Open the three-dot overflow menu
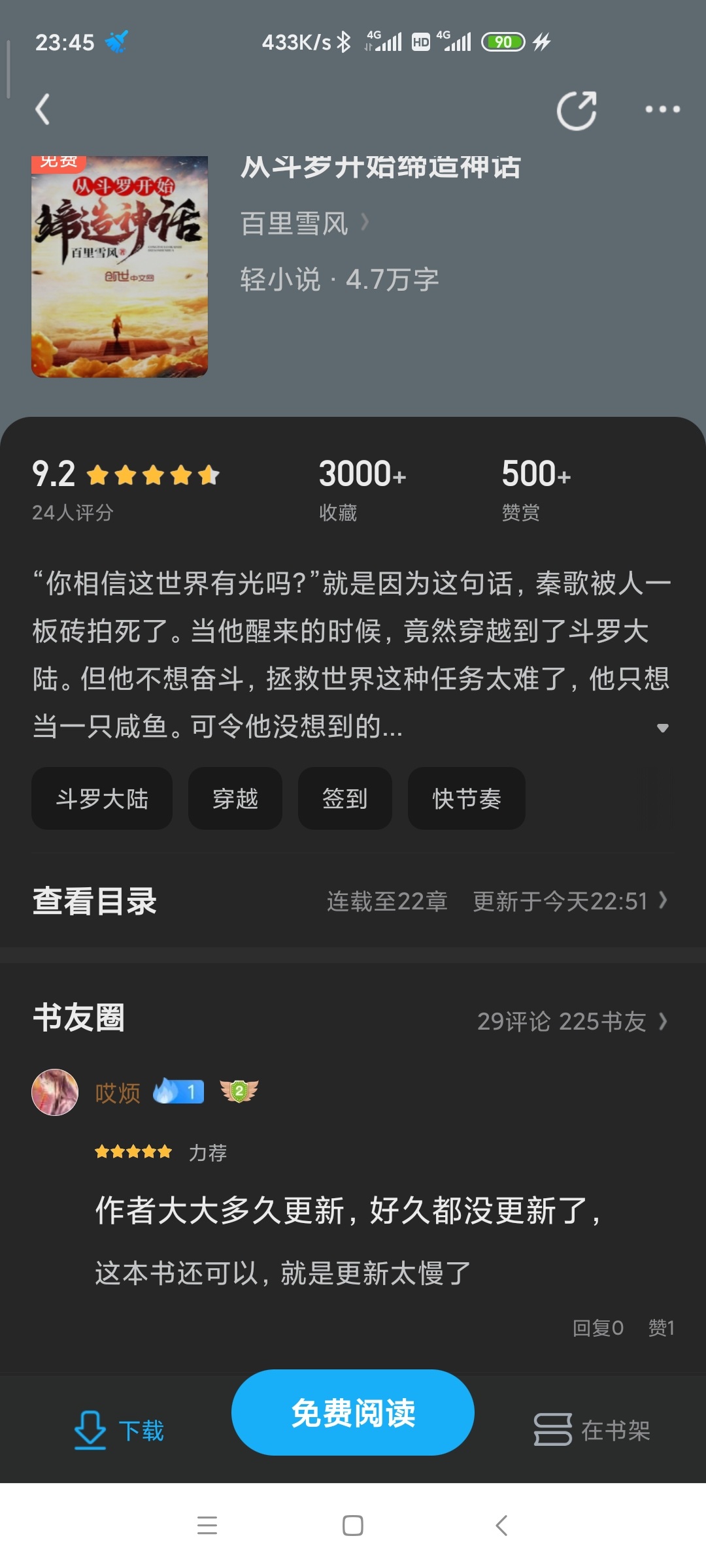The image size is (706, 1568). [662, 110]
